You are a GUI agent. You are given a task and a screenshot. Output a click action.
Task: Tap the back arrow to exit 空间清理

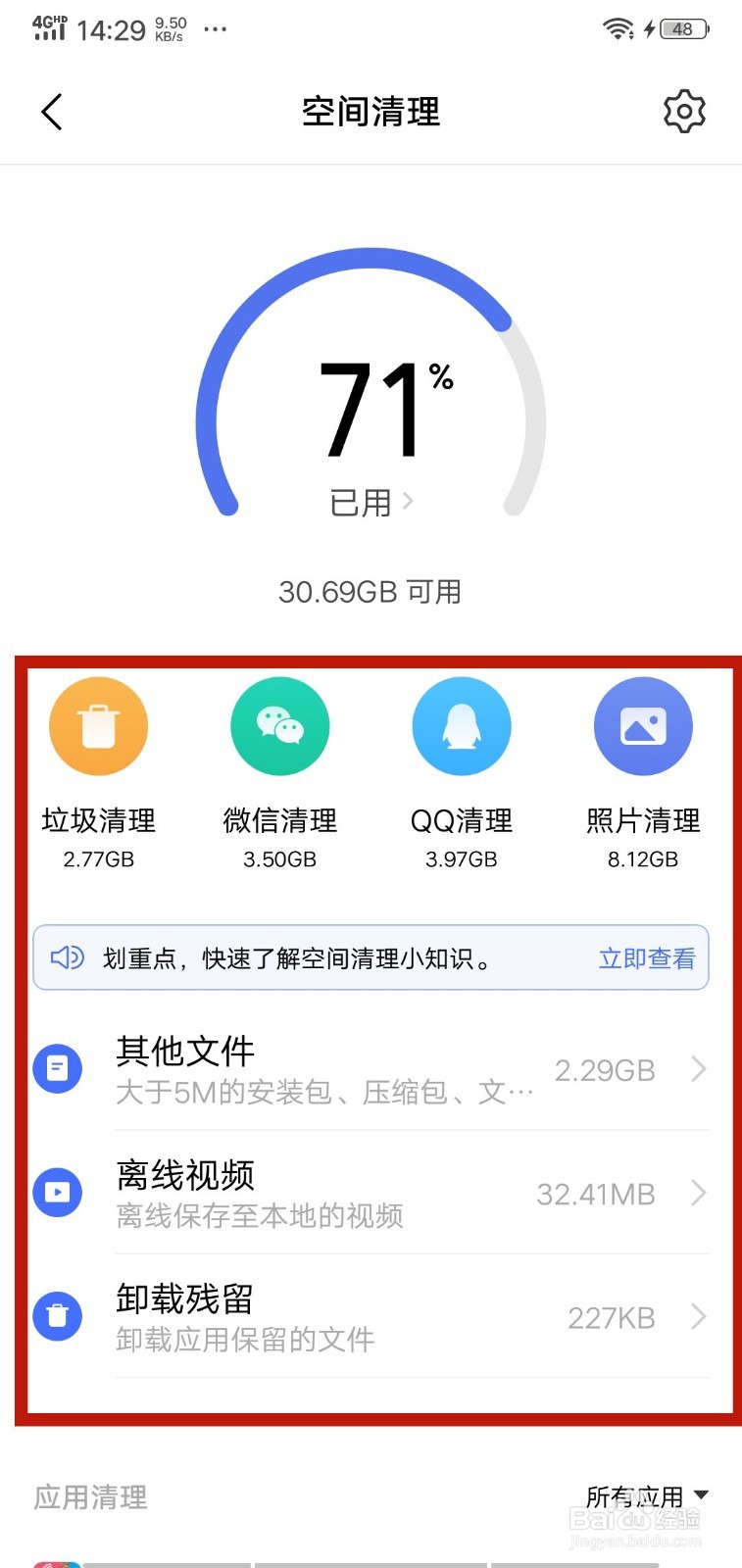[51, 112]
